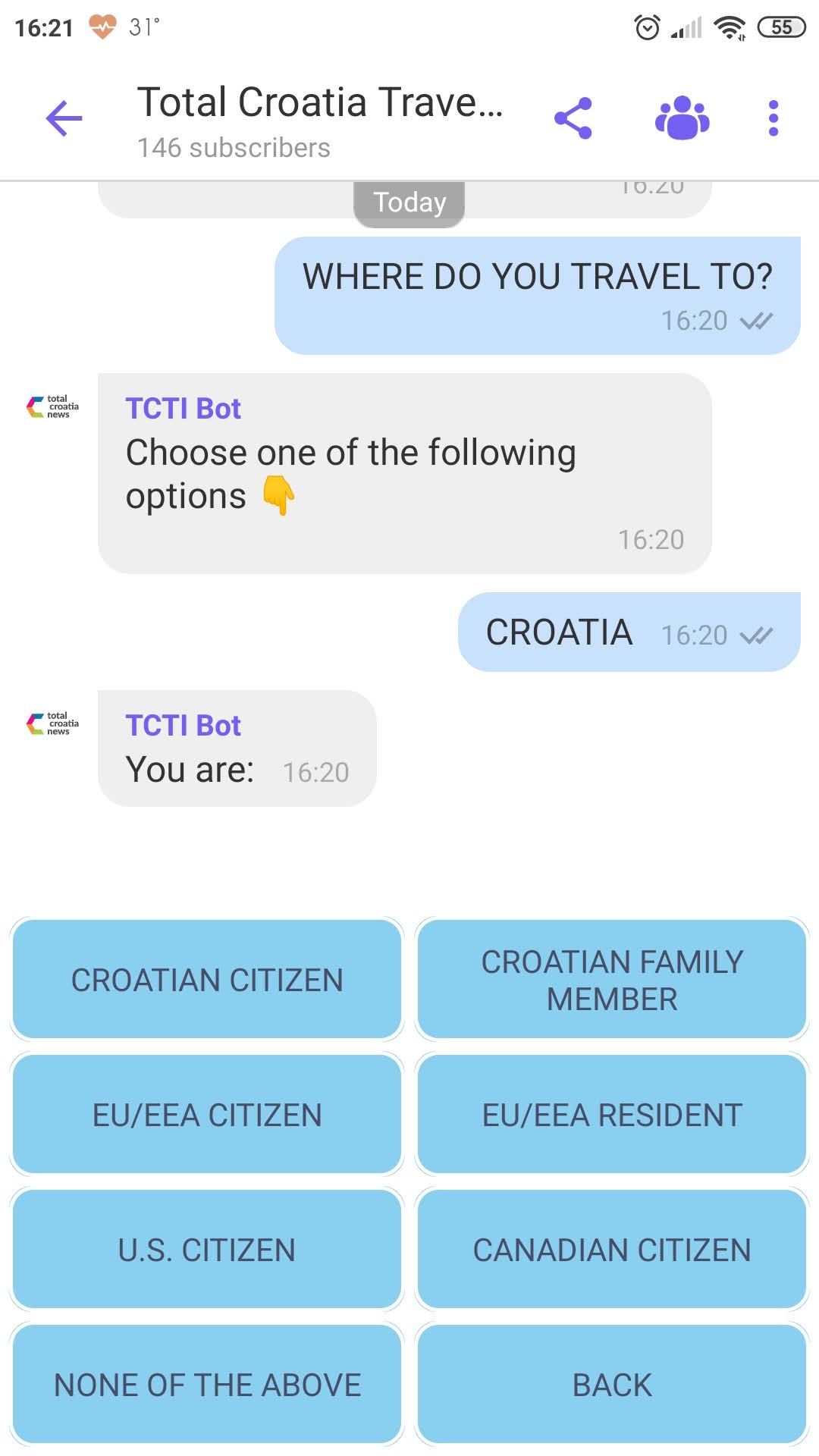The width and height of the screenshot is (819, 1456).
Task: Tap the BACK keyboard button
Action: pyautogui.click(x=612, y=1385)
